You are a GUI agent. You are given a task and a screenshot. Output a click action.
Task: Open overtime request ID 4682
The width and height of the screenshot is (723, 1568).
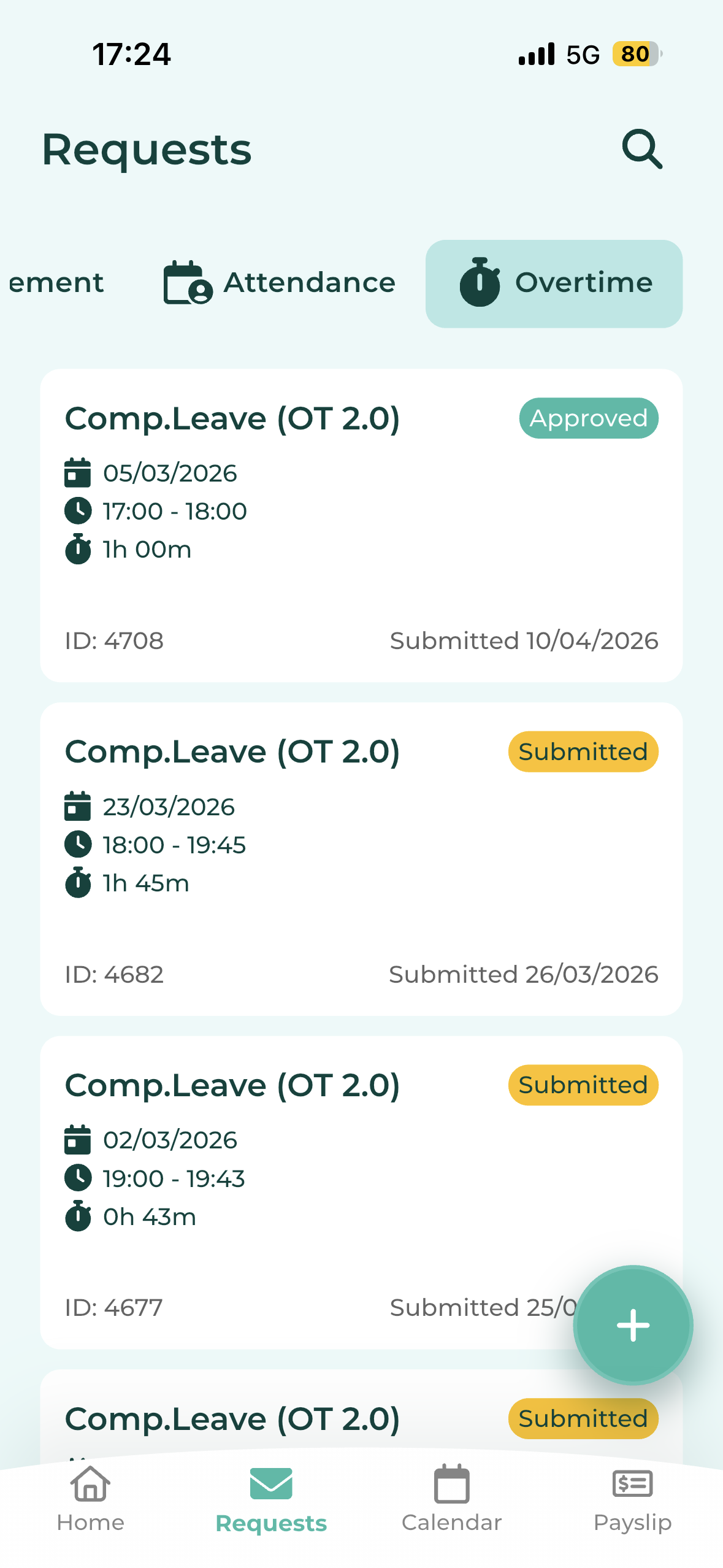(x=361, y=859)
